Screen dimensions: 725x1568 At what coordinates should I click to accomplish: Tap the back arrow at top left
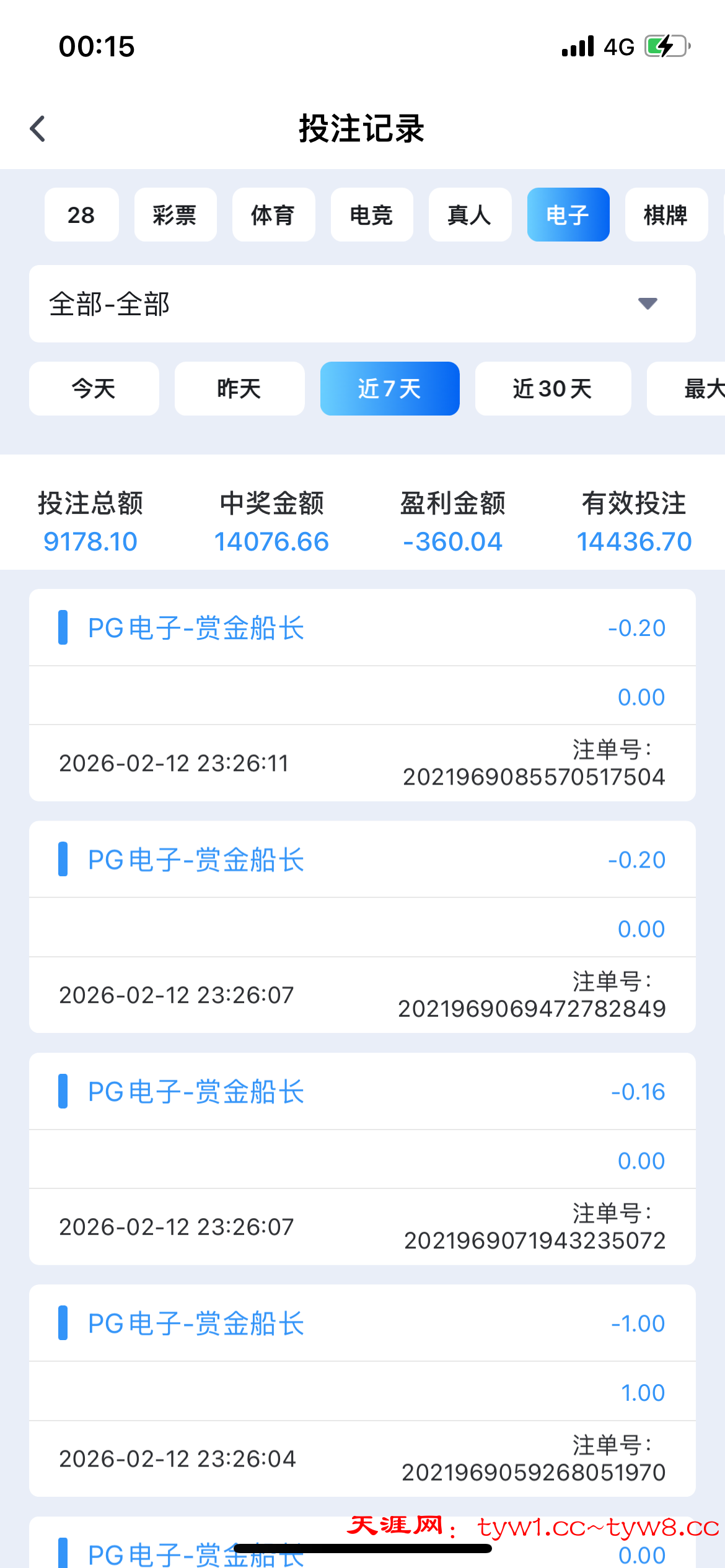click(x=37, y=129)
